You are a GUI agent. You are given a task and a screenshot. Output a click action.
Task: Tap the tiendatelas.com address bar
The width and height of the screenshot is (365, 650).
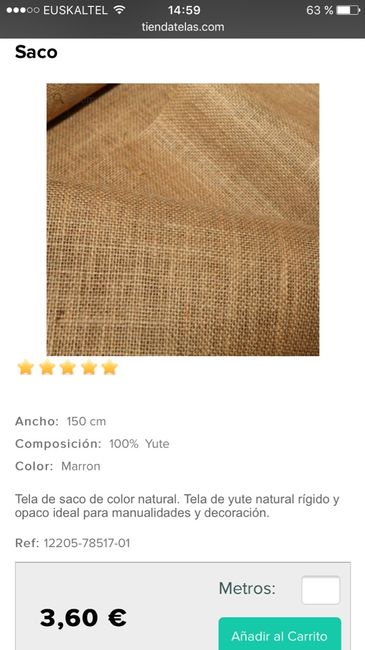183,27
